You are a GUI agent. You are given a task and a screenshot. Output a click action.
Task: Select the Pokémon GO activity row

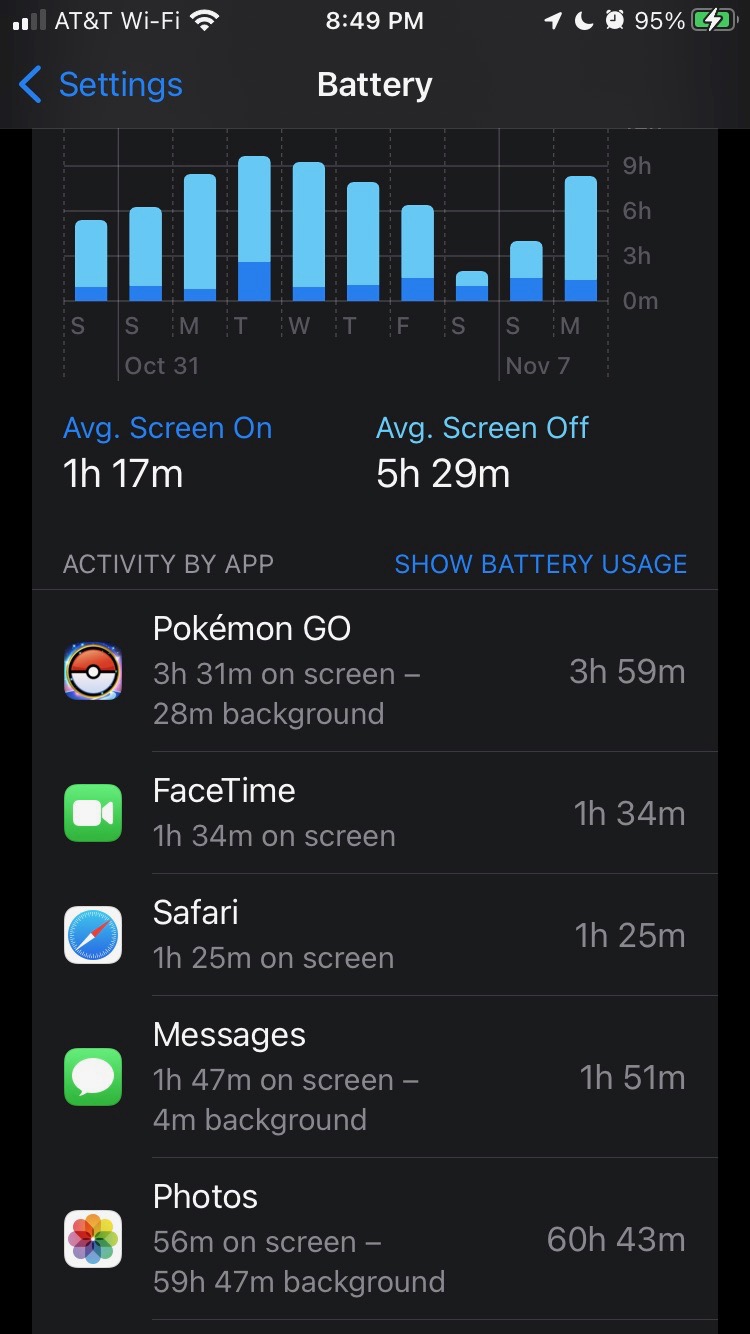(x=375, y=671)
